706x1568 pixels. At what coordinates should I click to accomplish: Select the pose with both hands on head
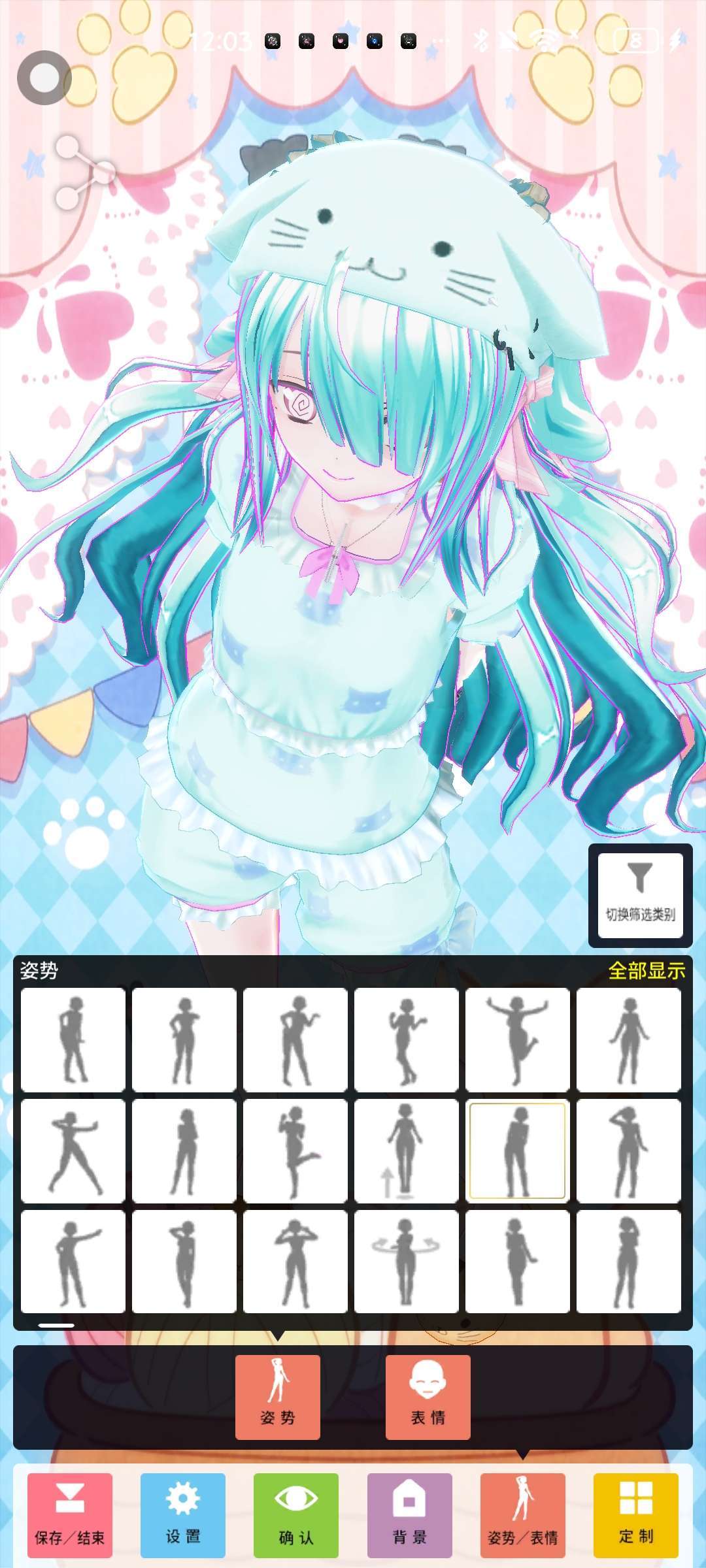(295, 1262)
